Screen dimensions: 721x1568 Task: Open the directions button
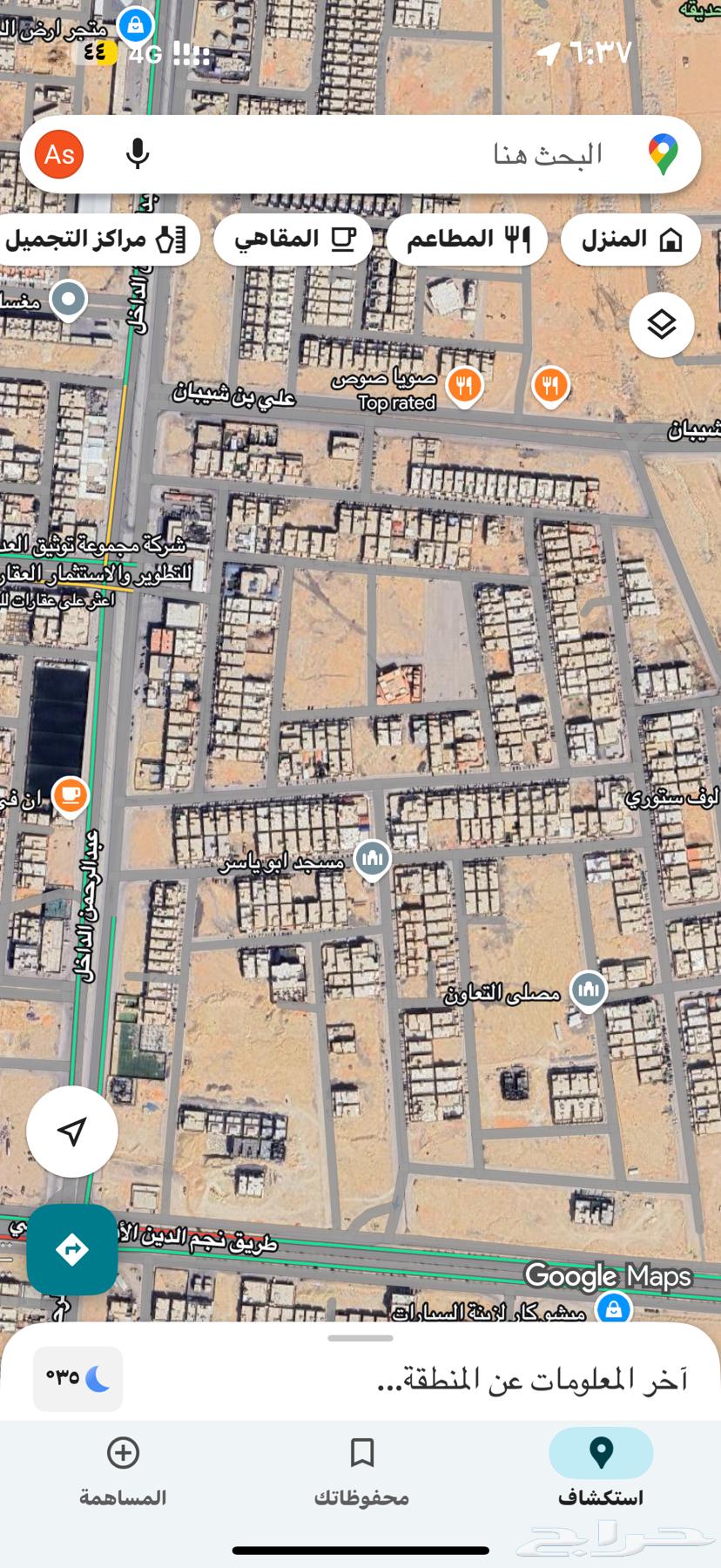pos(72,1249)
